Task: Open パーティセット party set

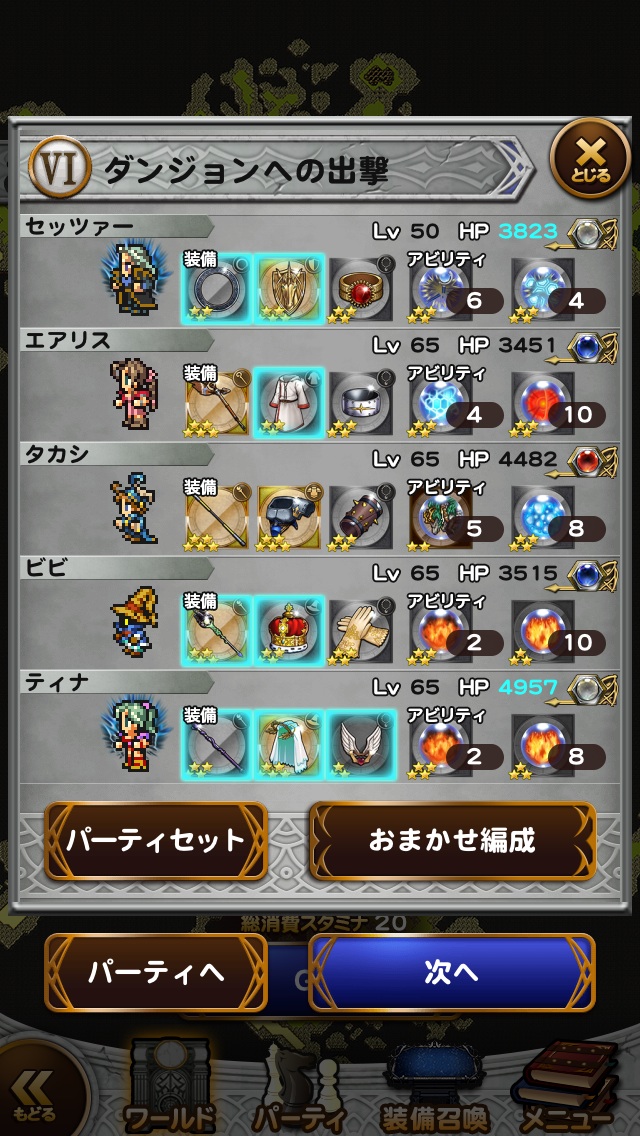Action: click(156, 840)
